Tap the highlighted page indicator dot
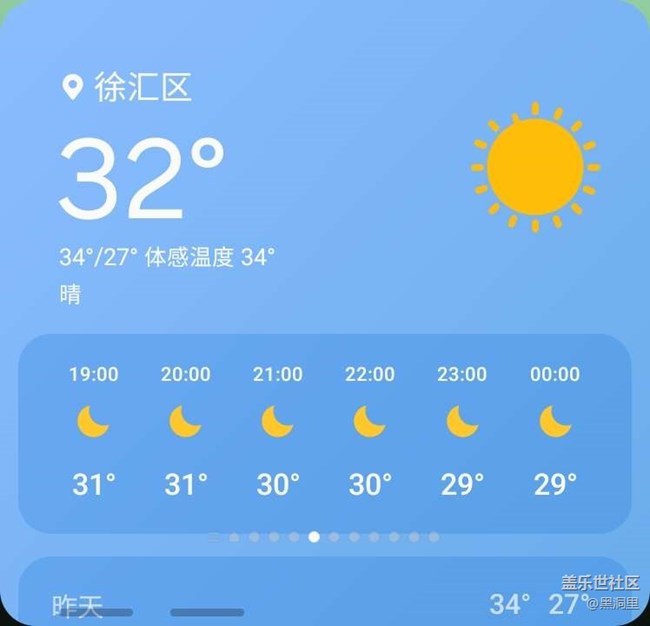 pos(314,537)
